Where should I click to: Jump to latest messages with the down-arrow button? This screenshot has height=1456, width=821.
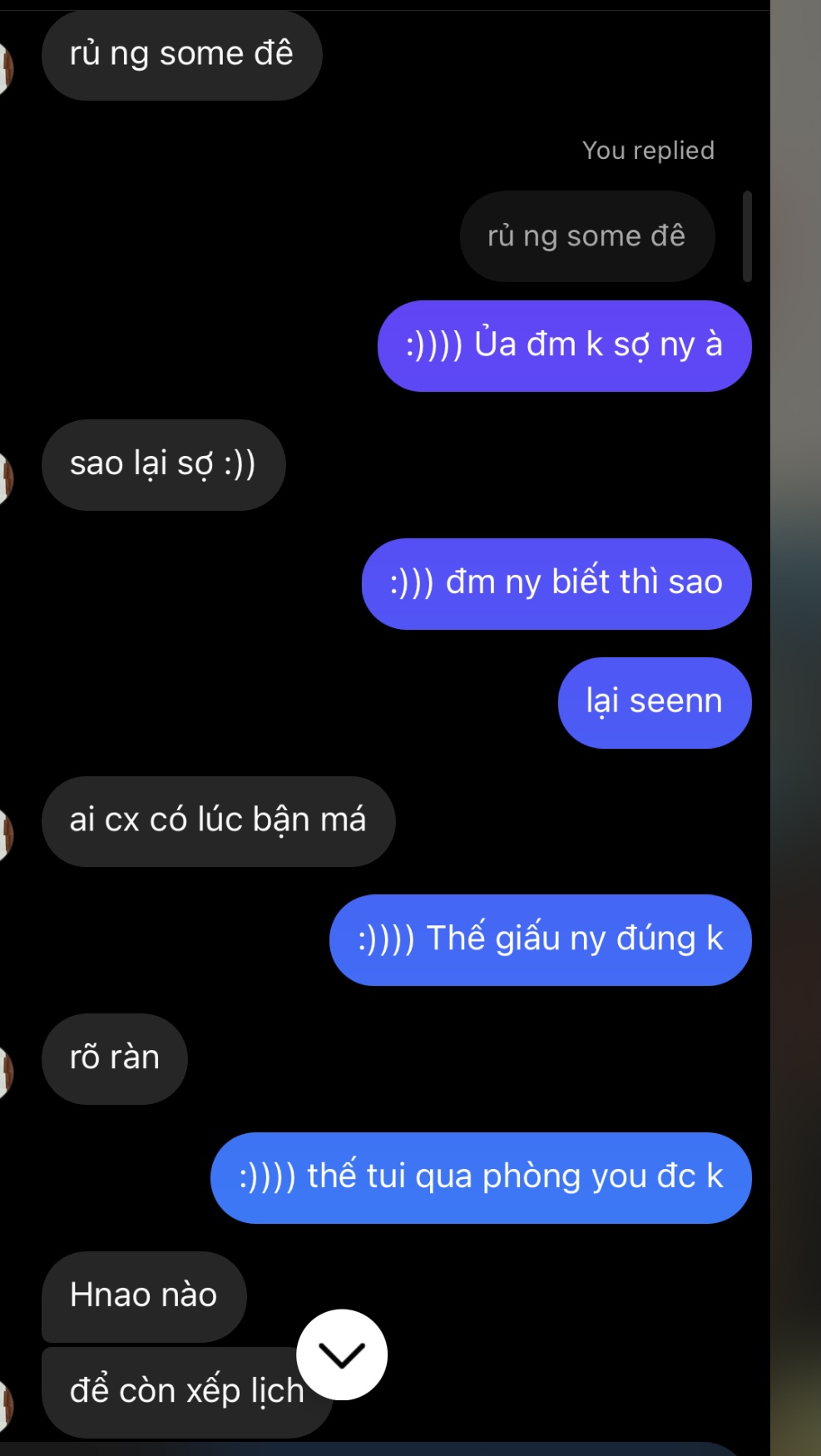pos(342,1354)
